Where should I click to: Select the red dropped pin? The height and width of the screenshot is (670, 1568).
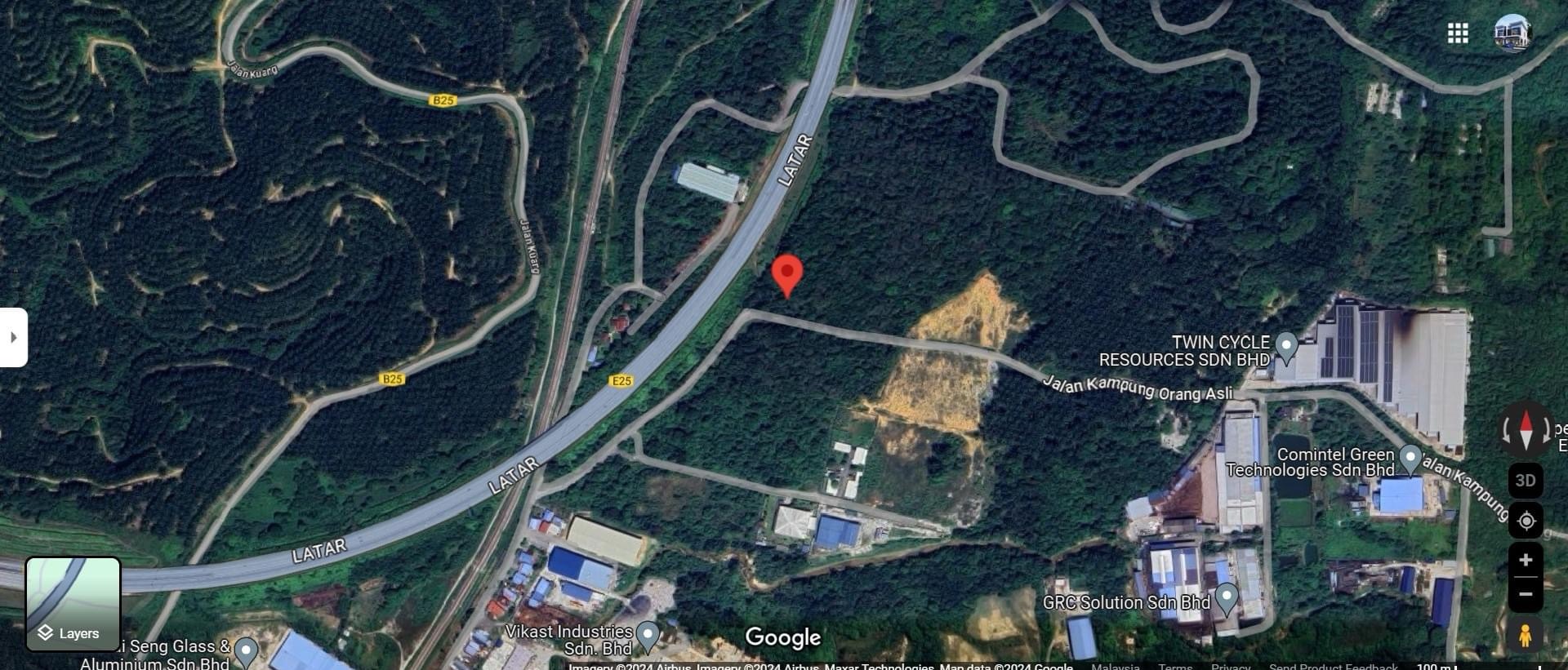(787, 273)
